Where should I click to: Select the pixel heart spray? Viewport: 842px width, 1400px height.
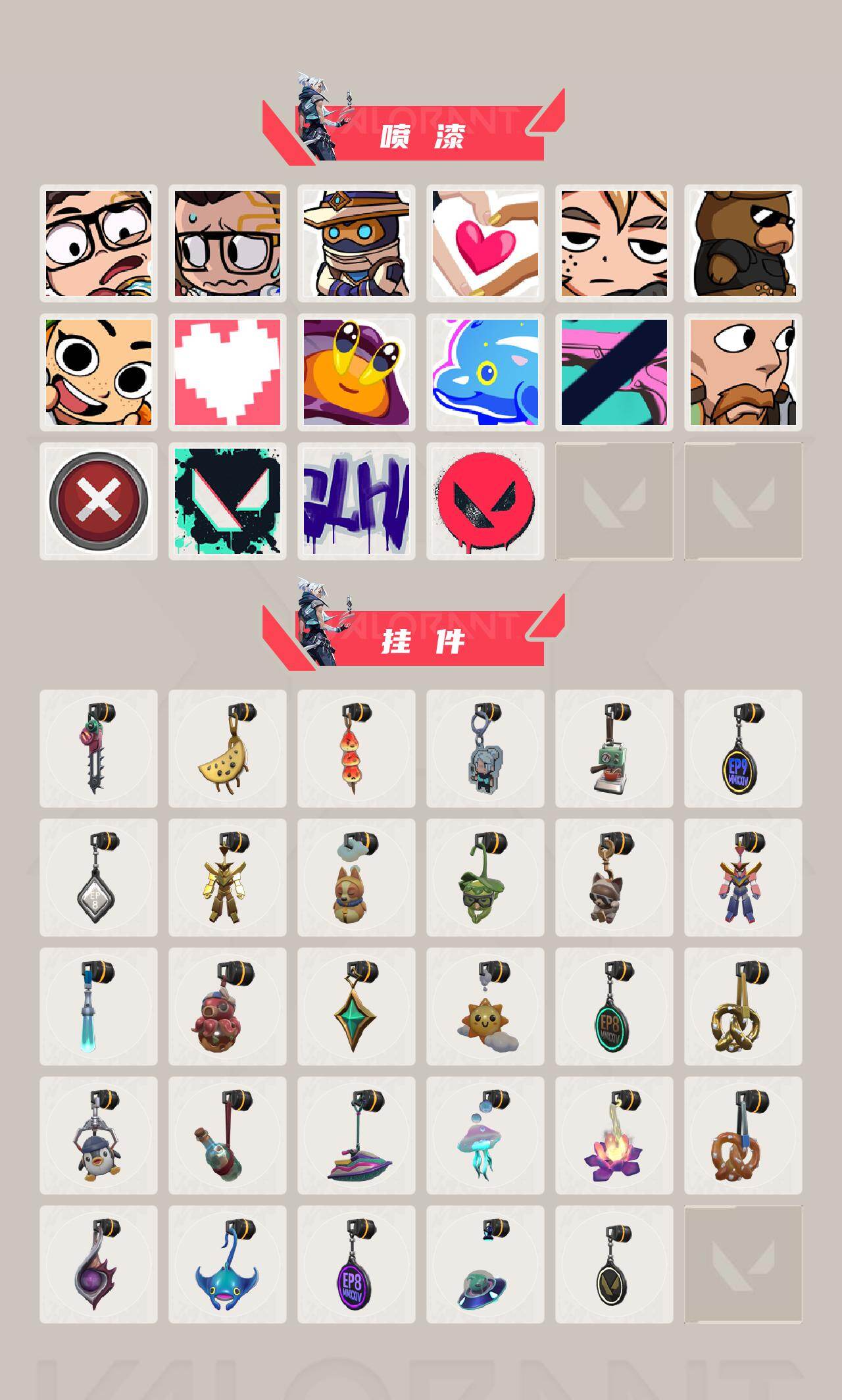(x=228, y=372)
